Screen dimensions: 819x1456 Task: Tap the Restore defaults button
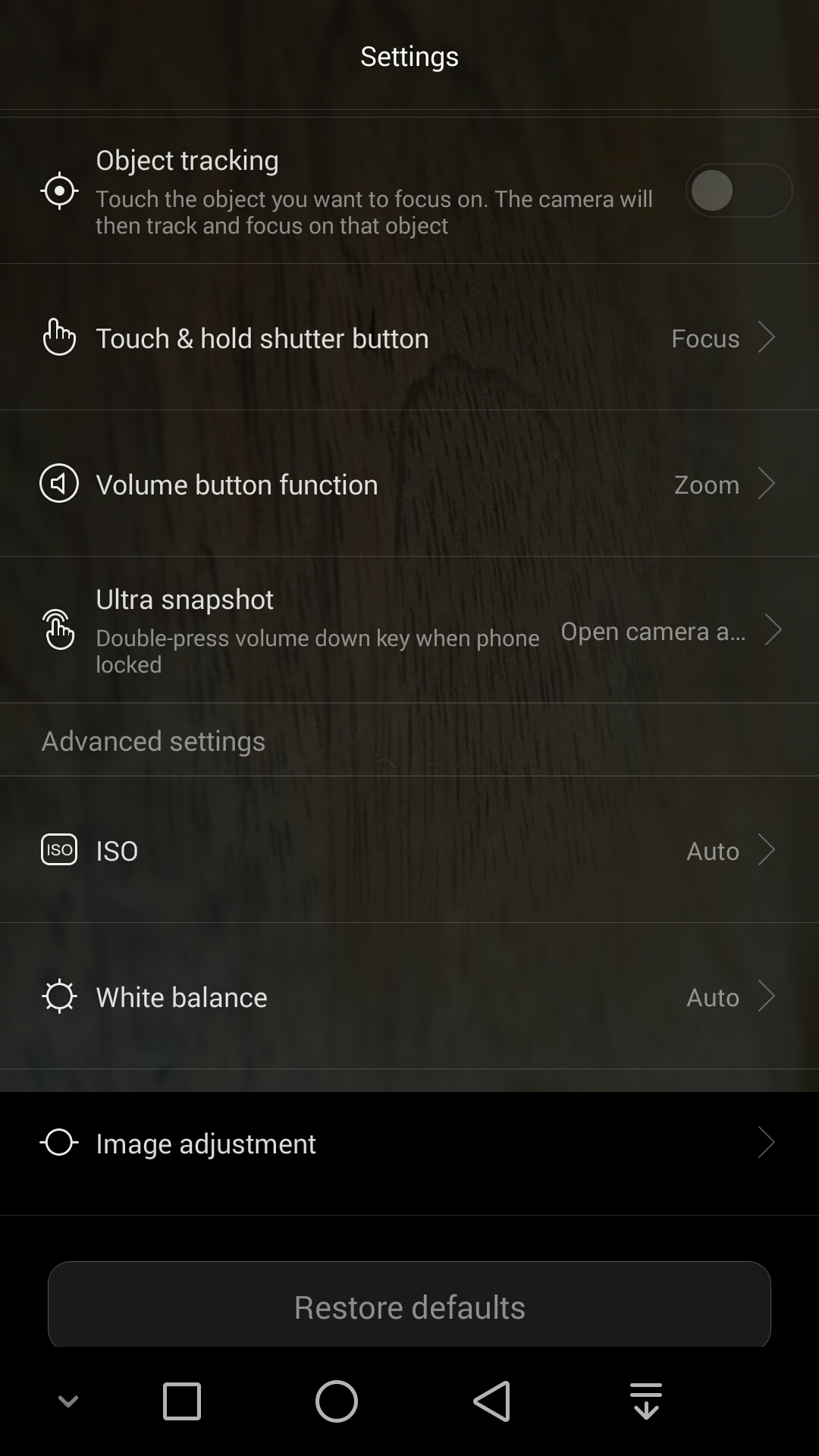point(409,1307)
